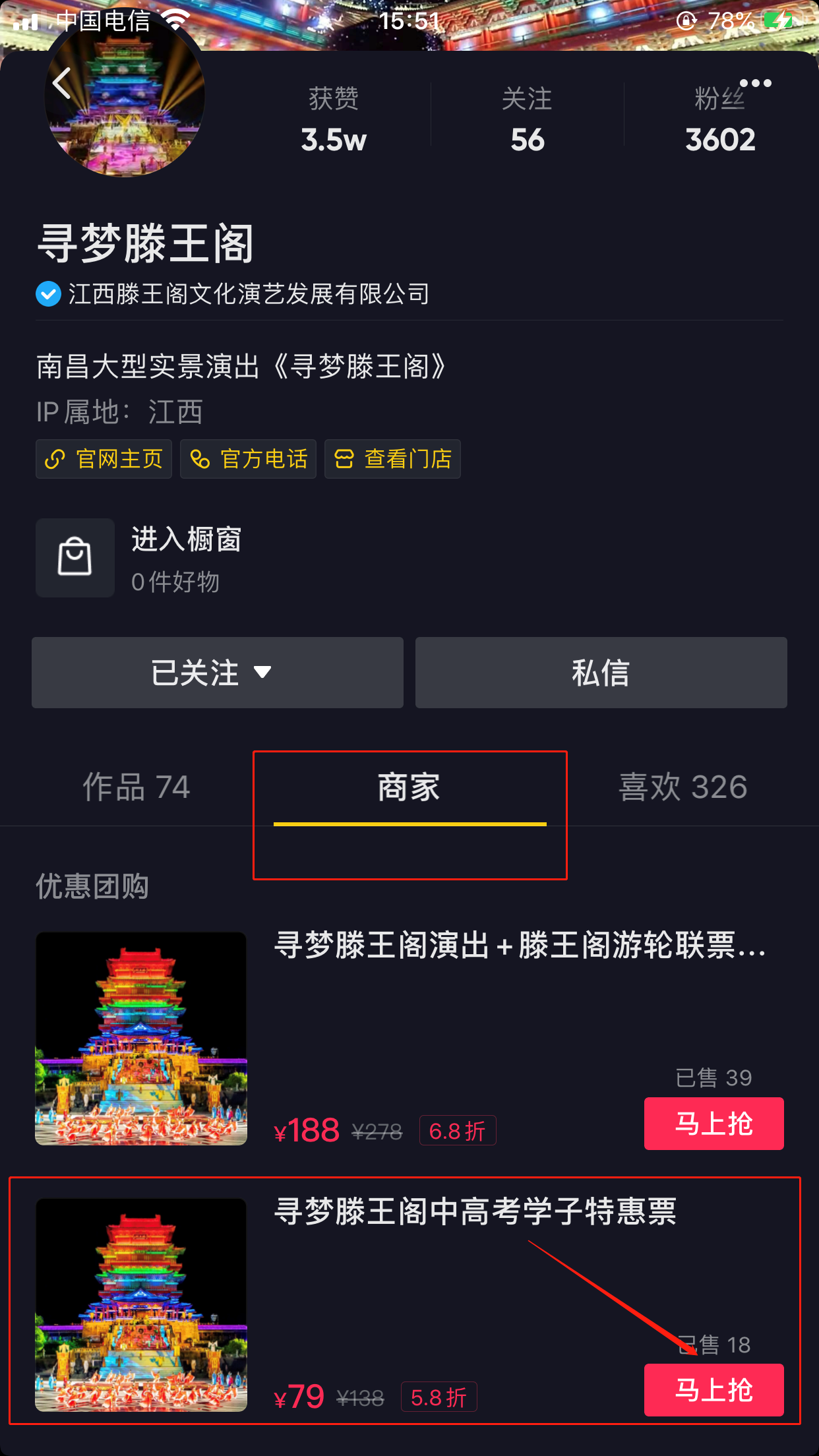Open 查看门店 to view stores
The height and width of the screenshot is (1456, 819).
click(393, 459)
